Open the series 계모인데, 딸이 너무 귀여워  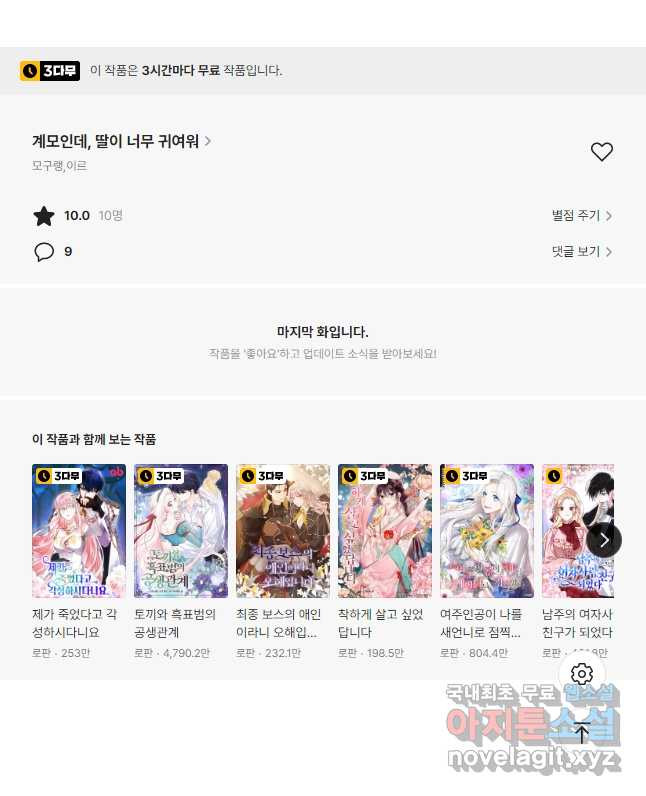click(121, 141)
